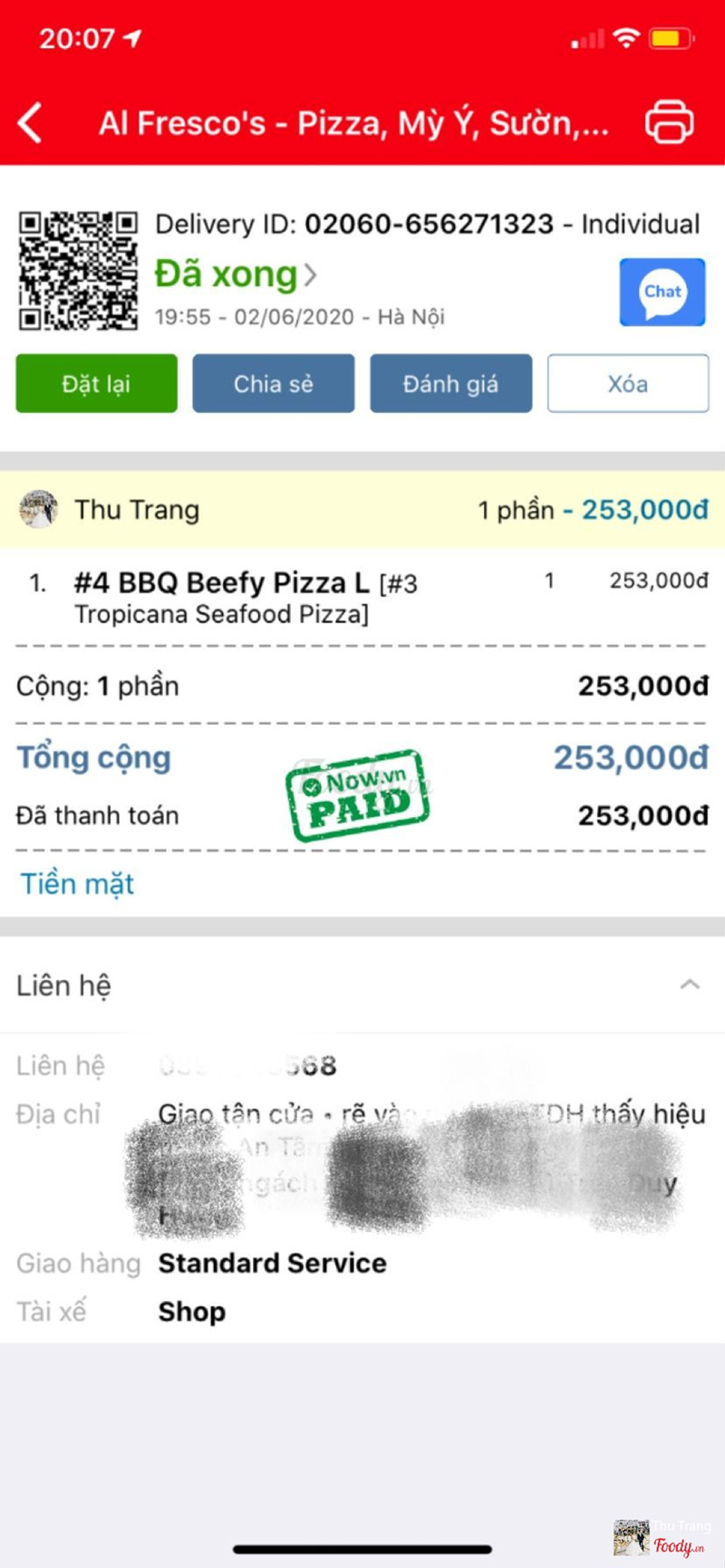Open the Chat button
Viewport: 725px width, 1568px height.
[662, 292]
